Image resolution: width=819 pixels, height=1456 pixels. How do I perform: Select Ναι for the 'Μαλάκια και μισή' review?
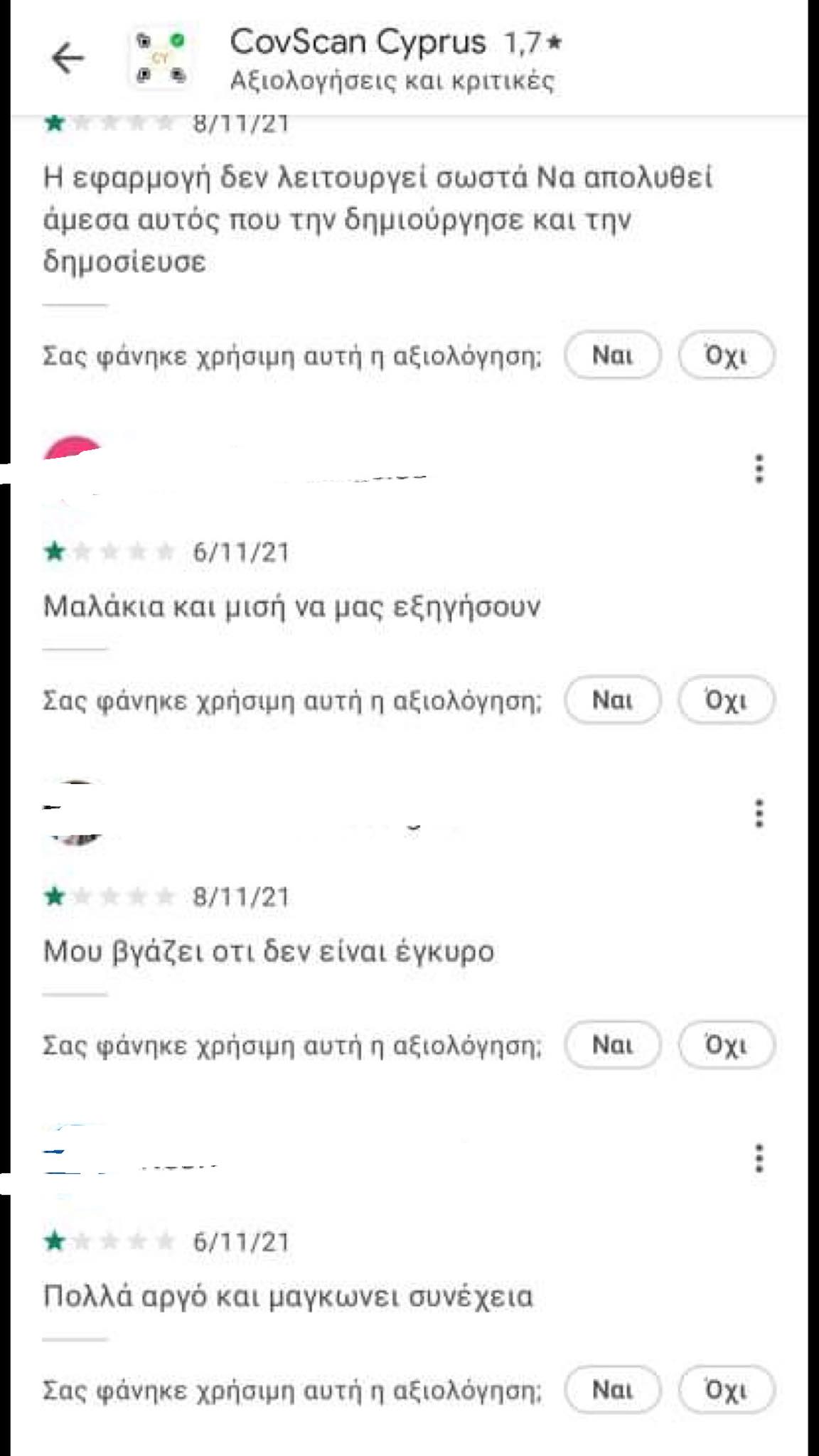pyautogui.click(x=612, y=700)
